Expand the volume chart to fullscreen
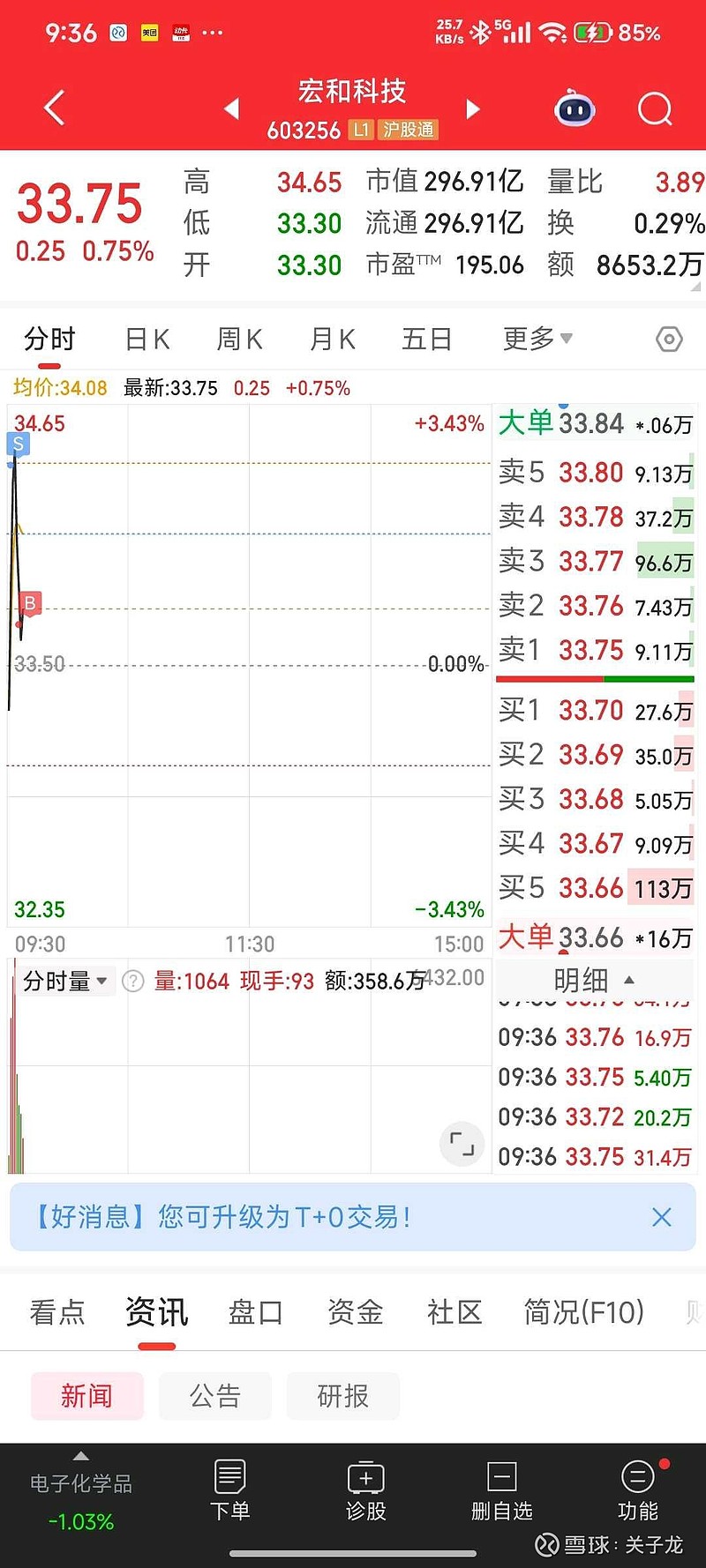706x1568 pixels. (462, 1143)
